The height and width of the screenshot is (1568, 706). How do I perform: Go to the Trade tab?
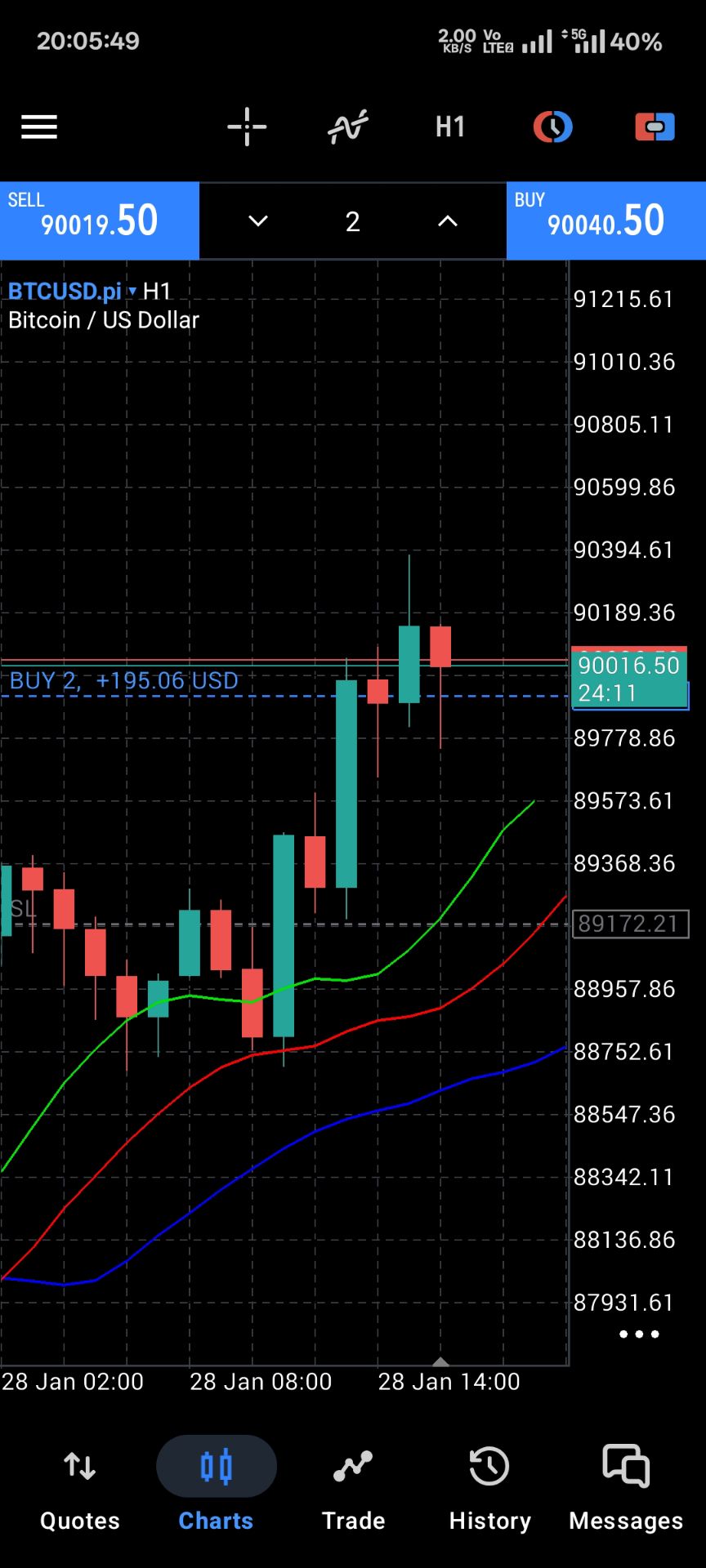point(353,1490)
